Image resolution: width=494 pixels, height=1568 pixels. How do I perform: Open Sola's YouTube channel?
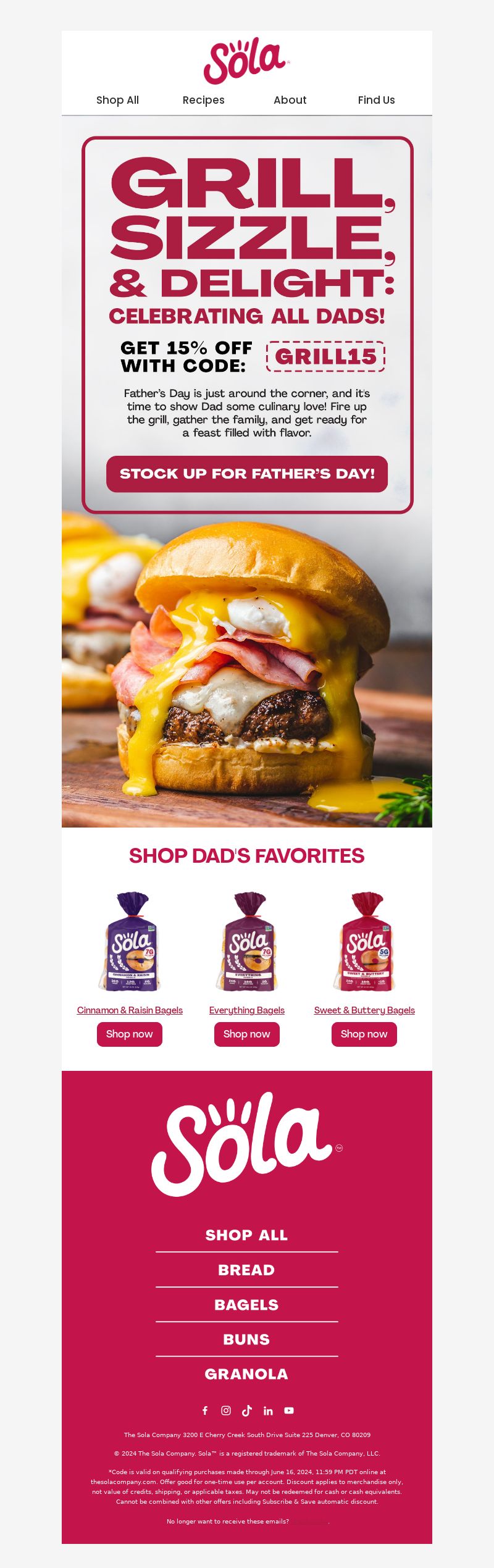coord(289,1411)
